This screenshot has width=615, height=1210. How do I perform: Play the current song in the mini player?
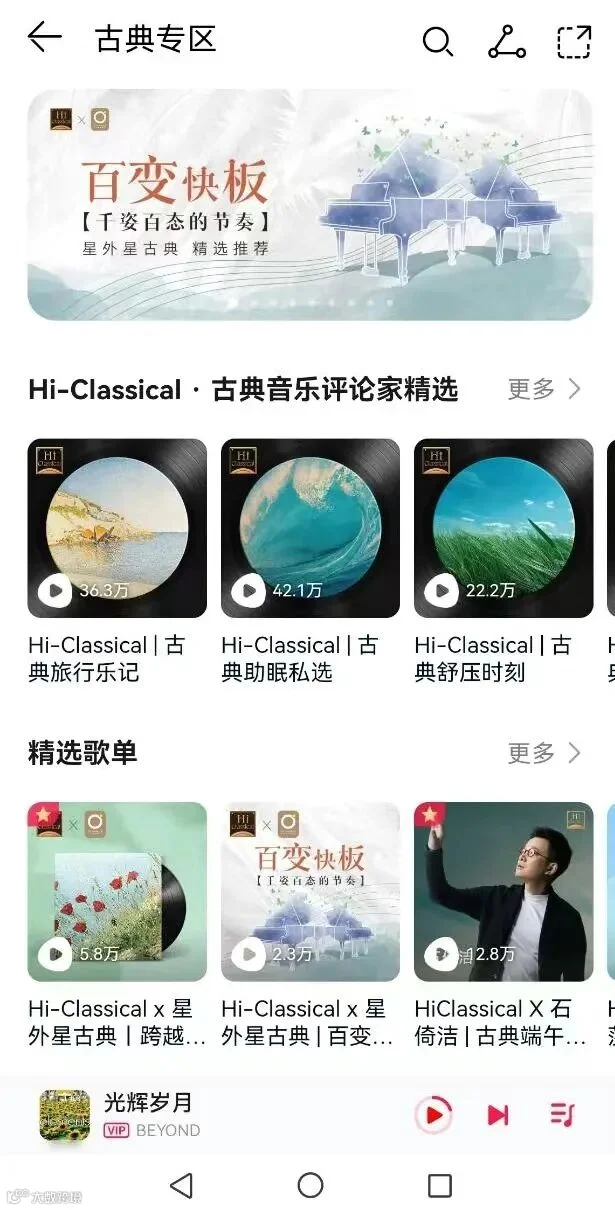click(433, 1114)
